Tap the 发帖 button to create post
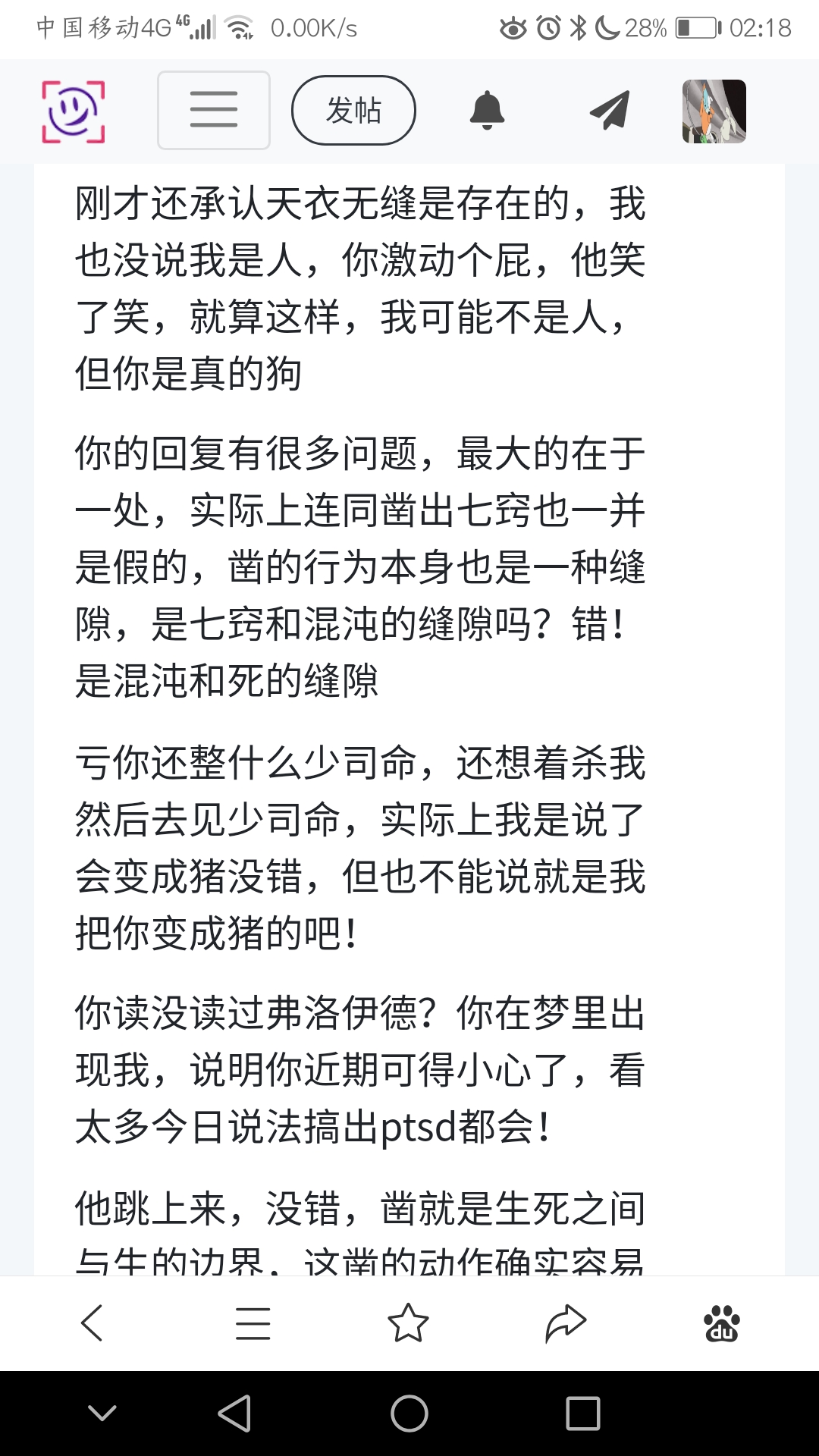819x1456 pixels. [x=353, y=110]
